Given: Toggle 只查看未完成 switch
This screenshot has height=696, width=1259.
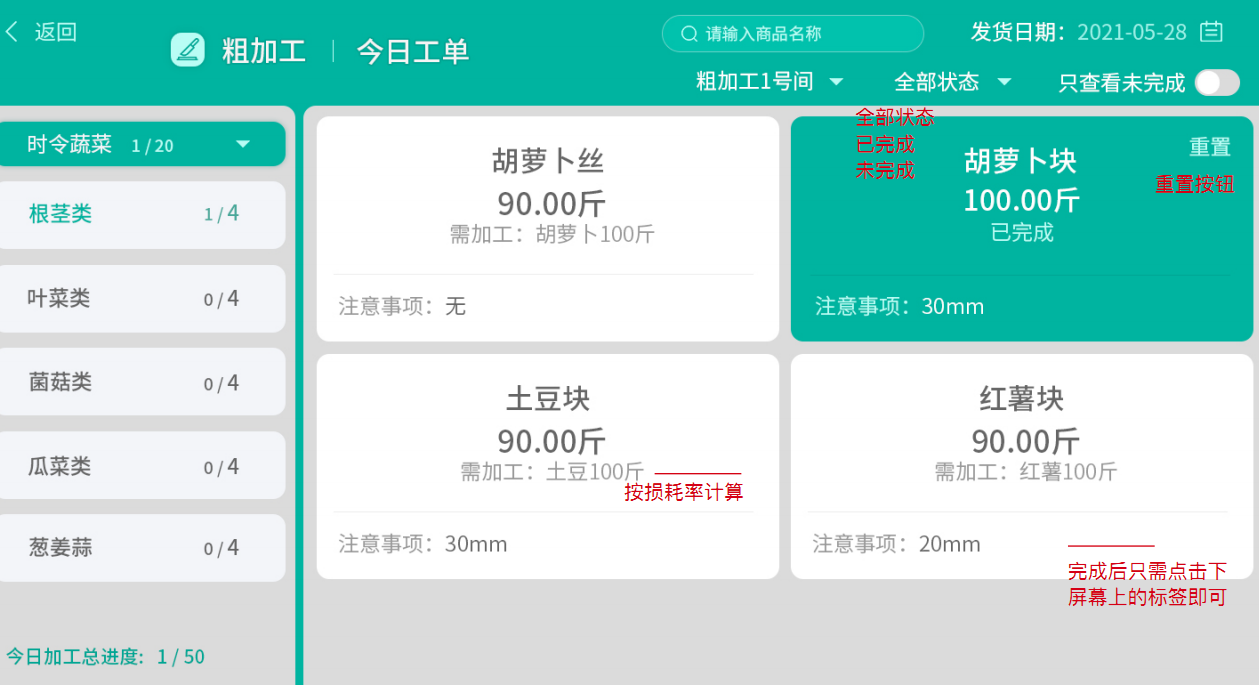Looking at the screenshot, I should [1217, 83].
